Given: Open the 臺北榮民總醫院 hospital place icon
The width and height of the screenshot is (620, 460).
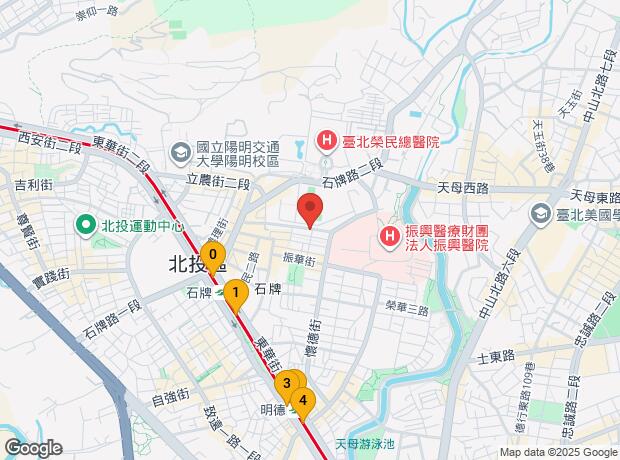Looking at the screenshot, I should pos(325,142).
